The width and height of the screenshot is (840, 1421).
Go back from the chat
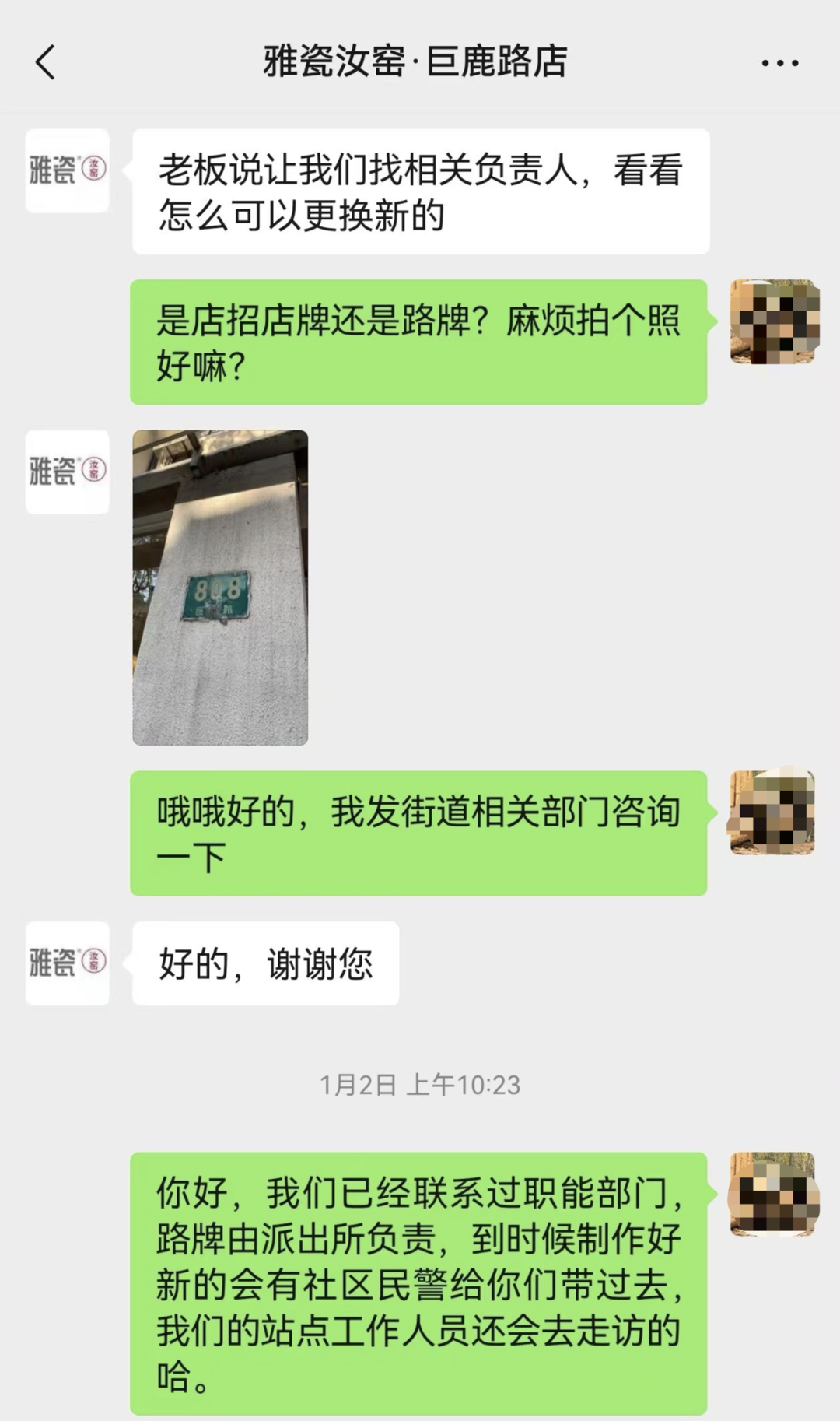(46, 62)
